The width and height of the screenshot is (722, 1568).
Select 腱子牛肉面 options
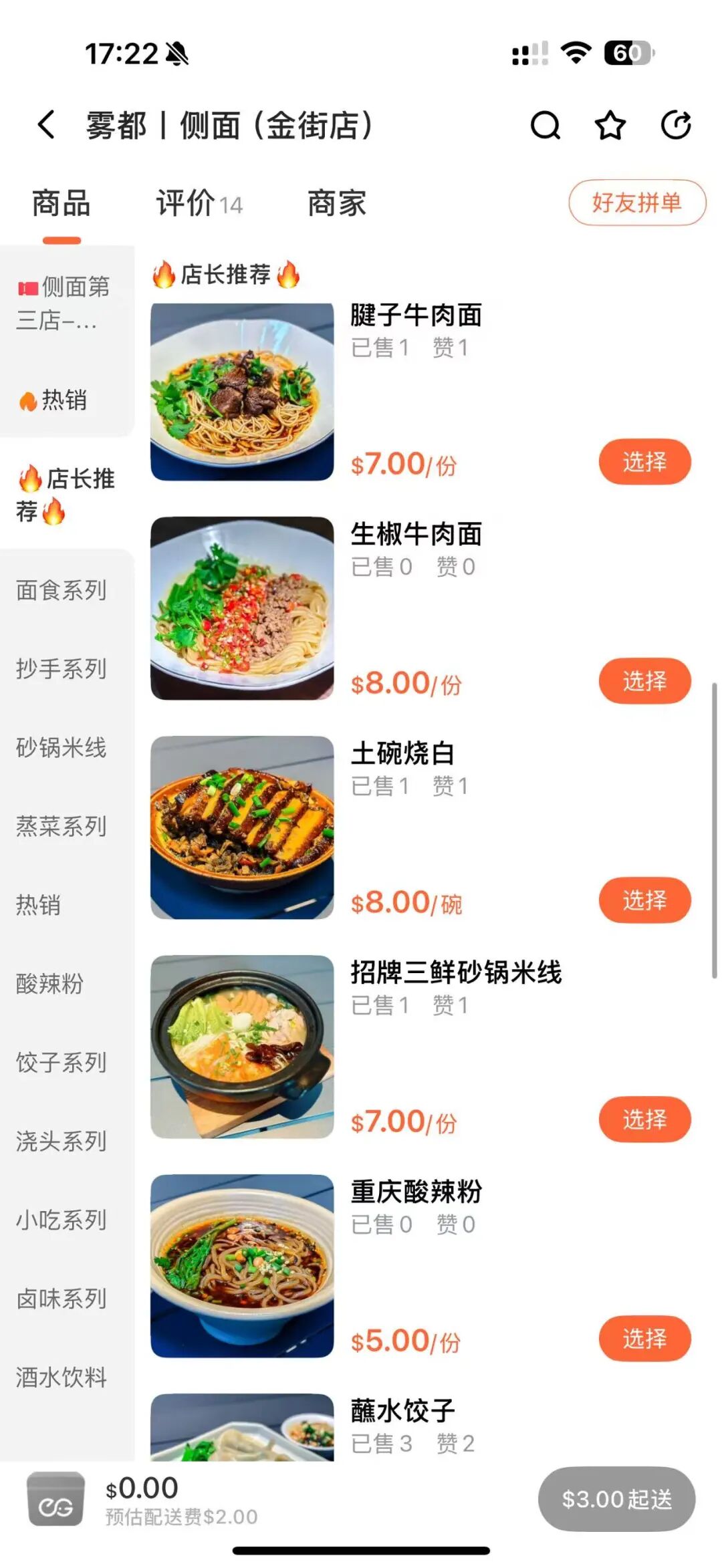pyautogui.click(x=644, y=462)
